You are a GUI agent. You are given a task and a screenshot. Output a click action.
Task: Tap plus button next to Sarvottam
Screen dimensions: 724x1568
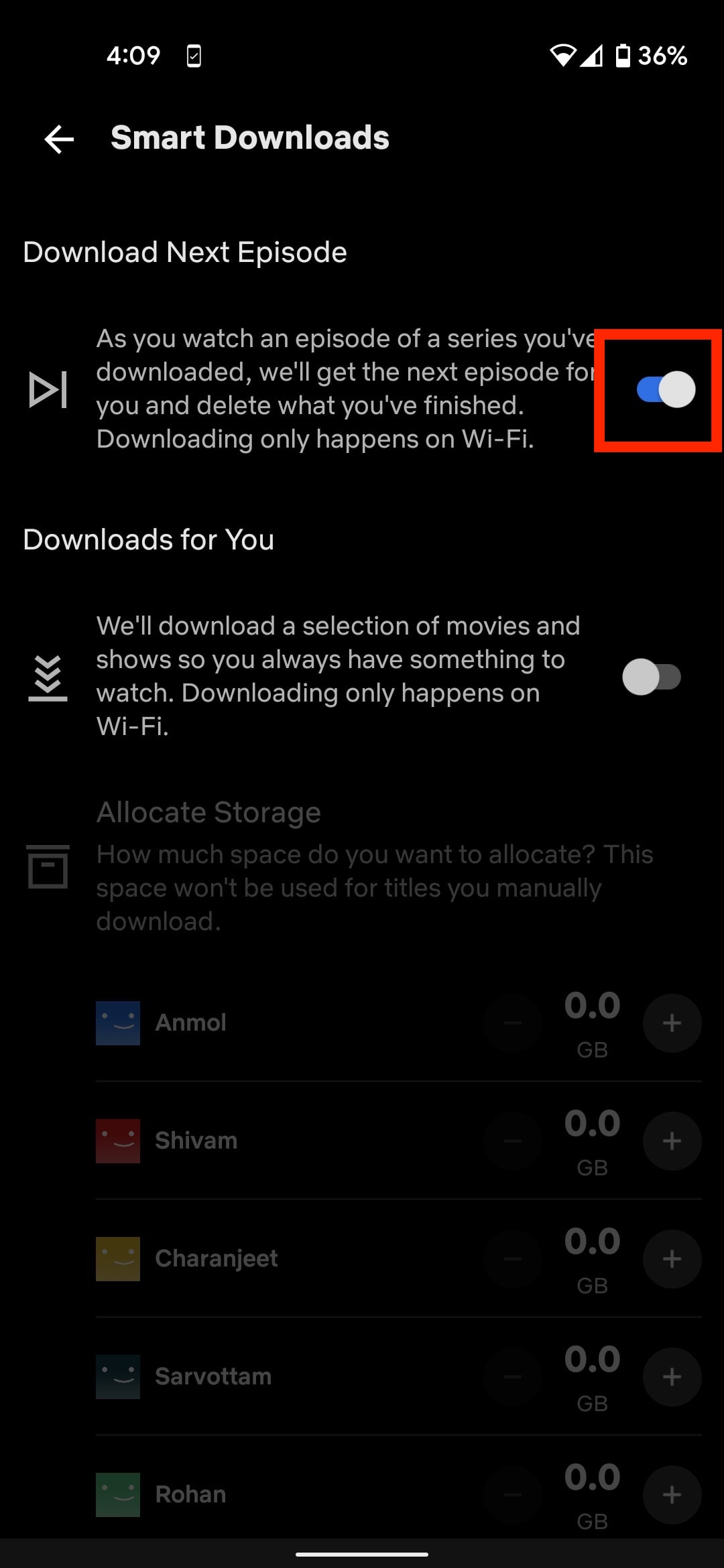click(672, 1377)
